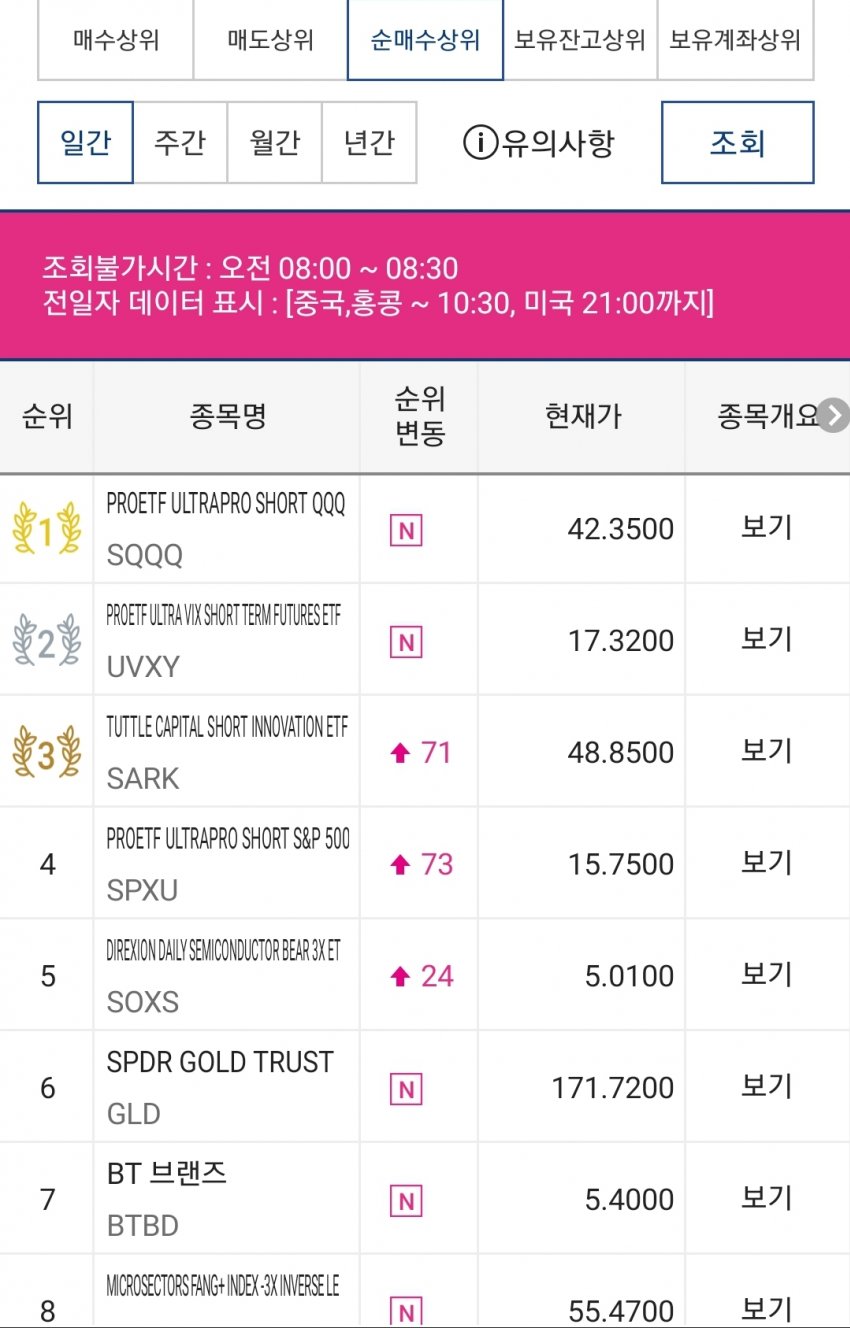Show SOXS stock overview via 보기
The width and height of the screenshot is (850, 1328).
pos(766,976)
